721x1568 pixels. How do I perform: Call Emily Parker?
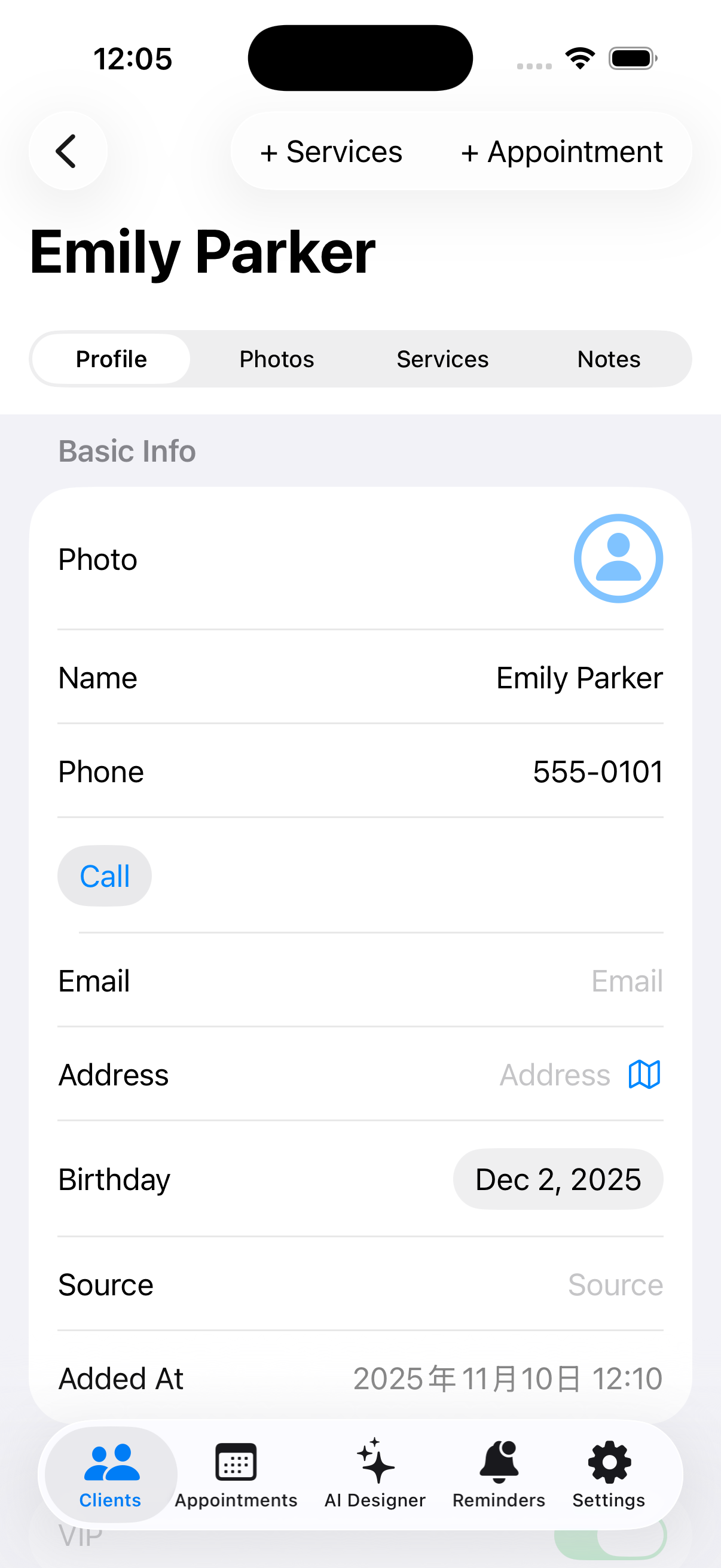pyautogui.click(x=105, y=876)
